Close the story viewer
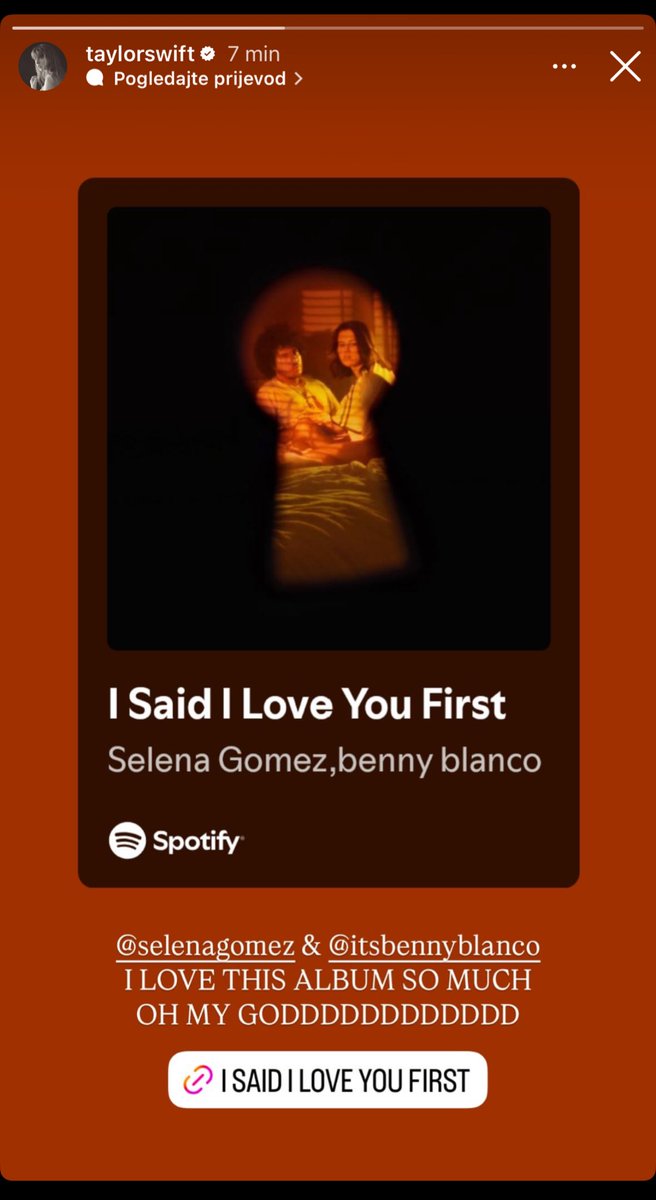The width and height of the screenshot is (656, 1200). click(625, 67)
